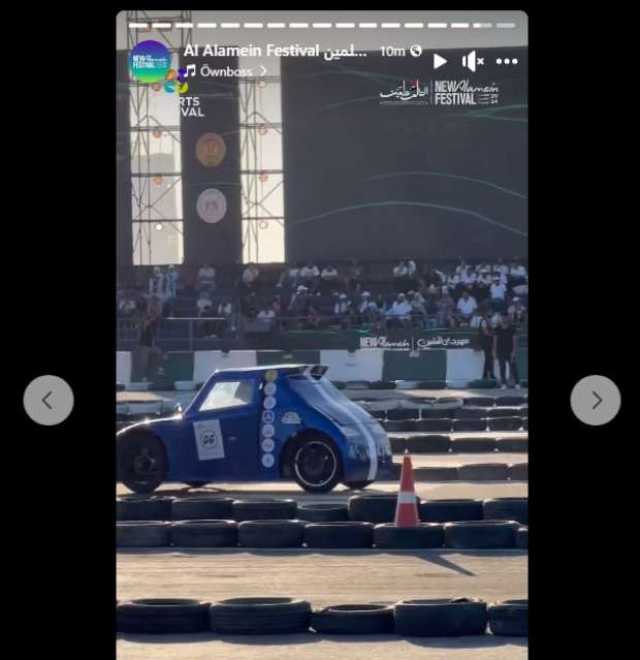Open the Ownboss music track
The height and width of the screenshot is (660, 640).
pyautogui.click(x=226, y=71)
